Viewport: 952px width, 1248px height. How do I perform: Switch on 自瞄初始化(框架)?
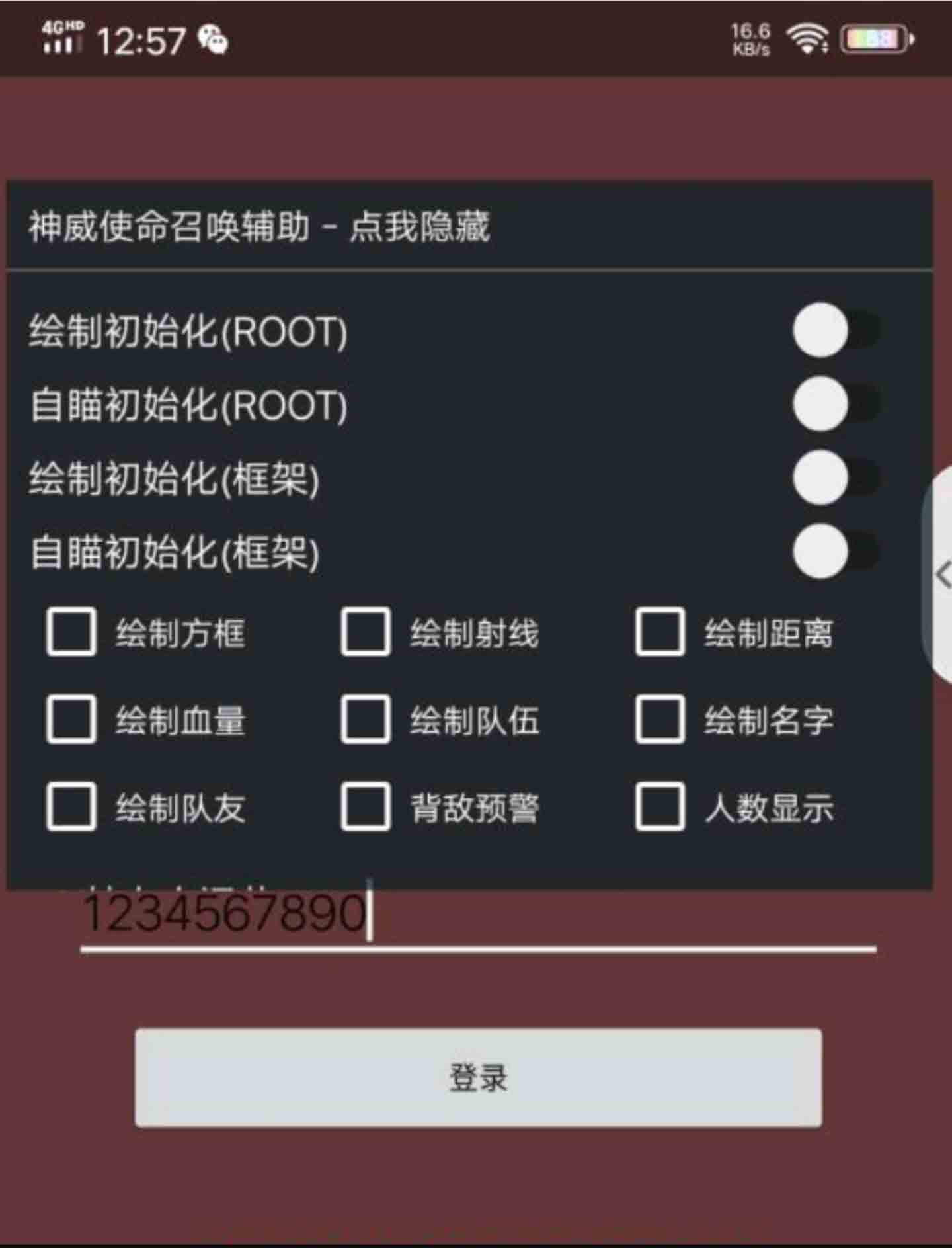pyautogui.click(x=836, y=551)
